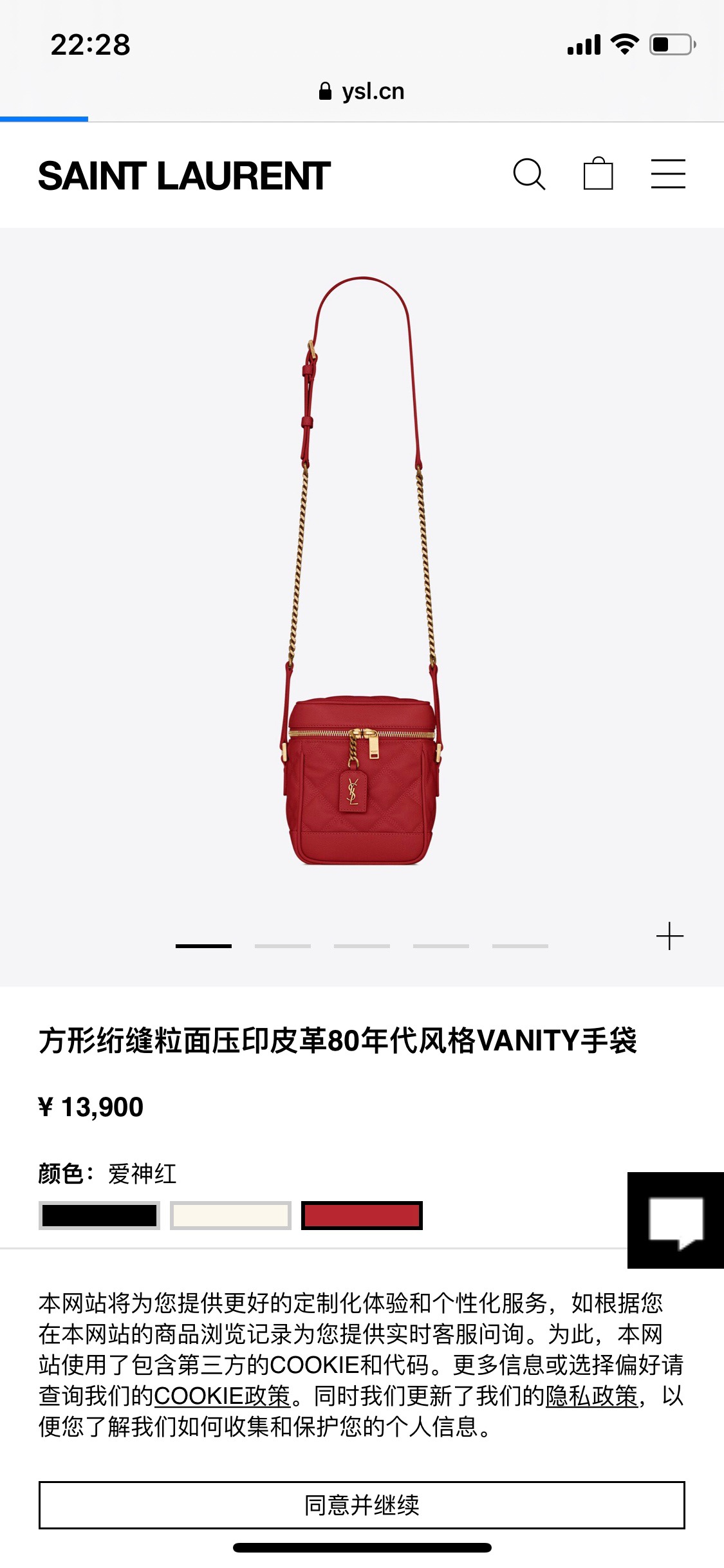The width and height of the screenshot is (724, 1568).
Task: Open the shopping bag
Action: (x=598, y=174)
